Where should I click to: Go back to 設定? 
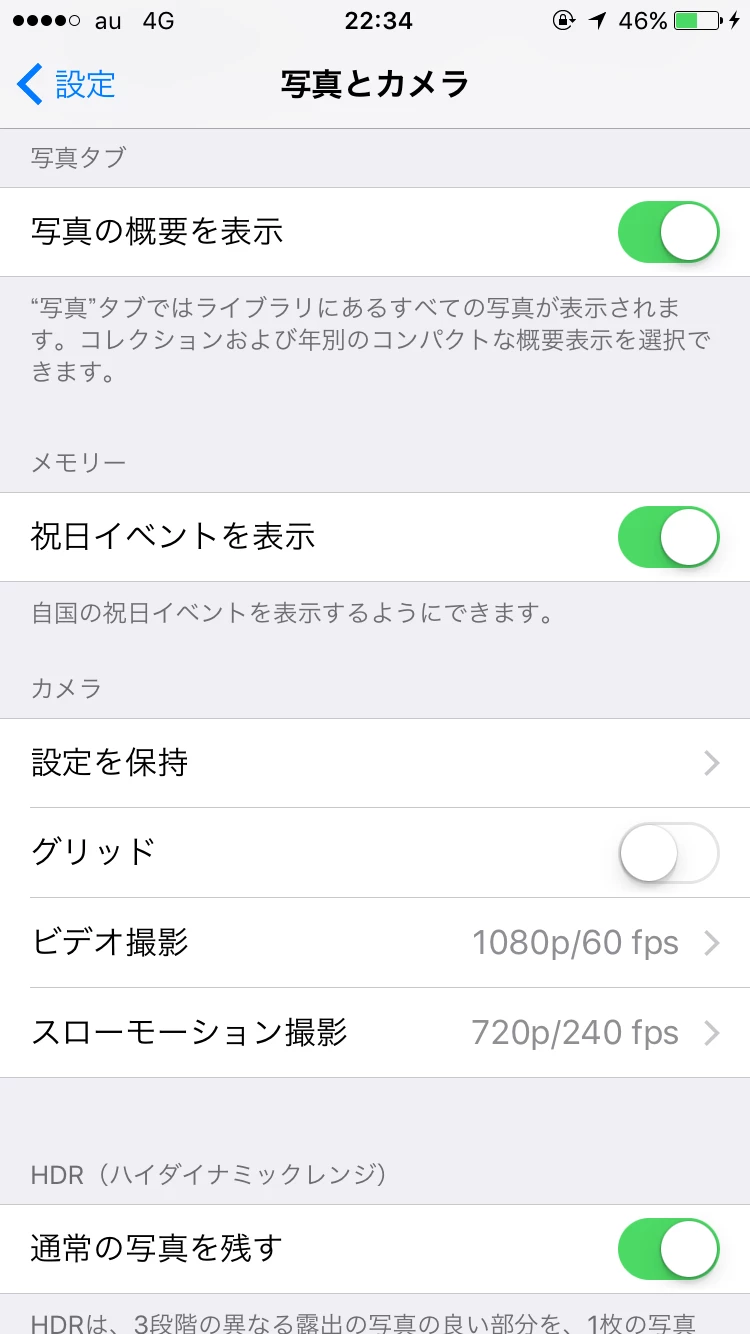pos(66,85)
